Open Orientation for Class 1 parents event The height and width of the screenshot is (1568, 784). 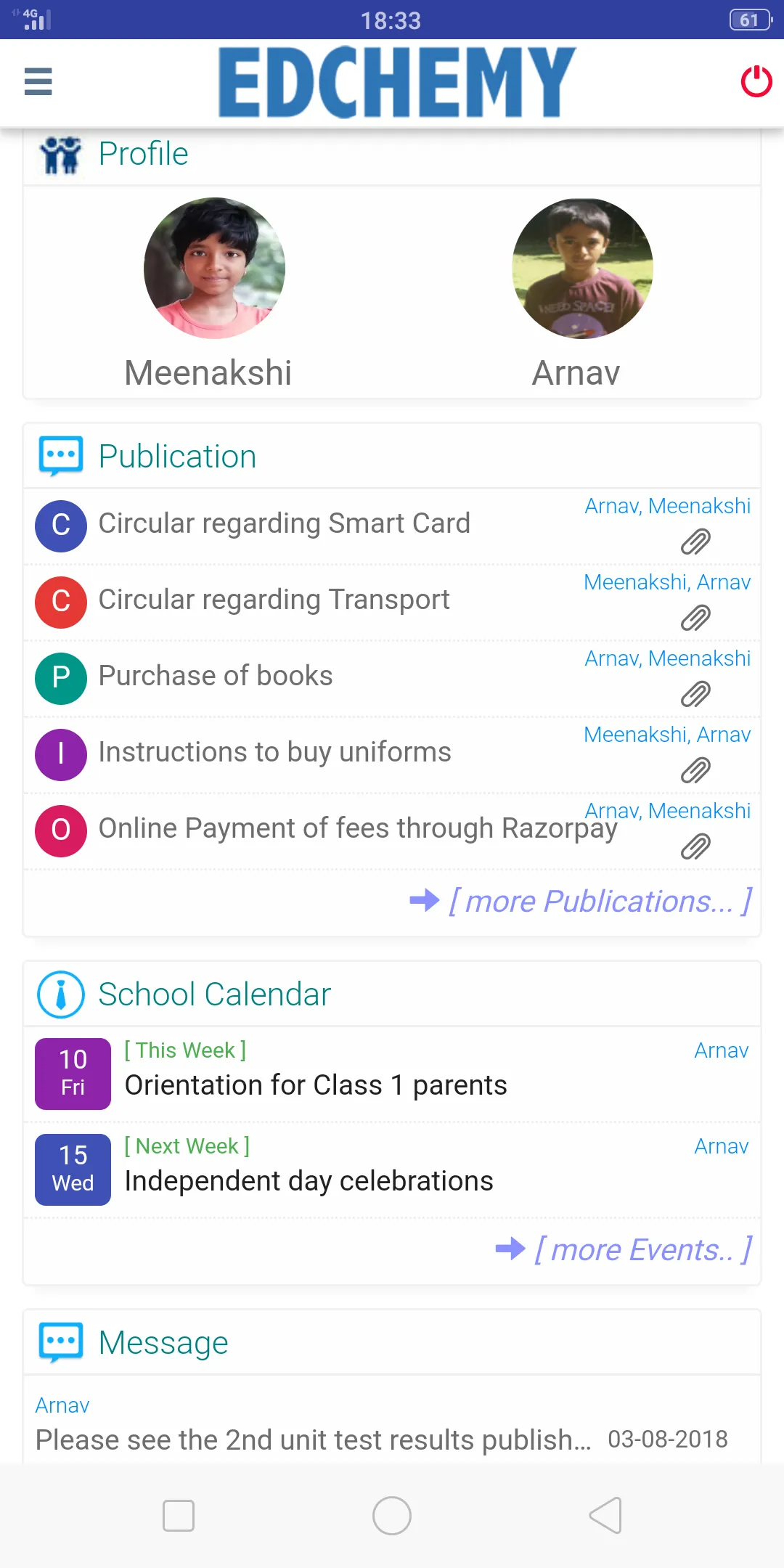coord(316,1085)
